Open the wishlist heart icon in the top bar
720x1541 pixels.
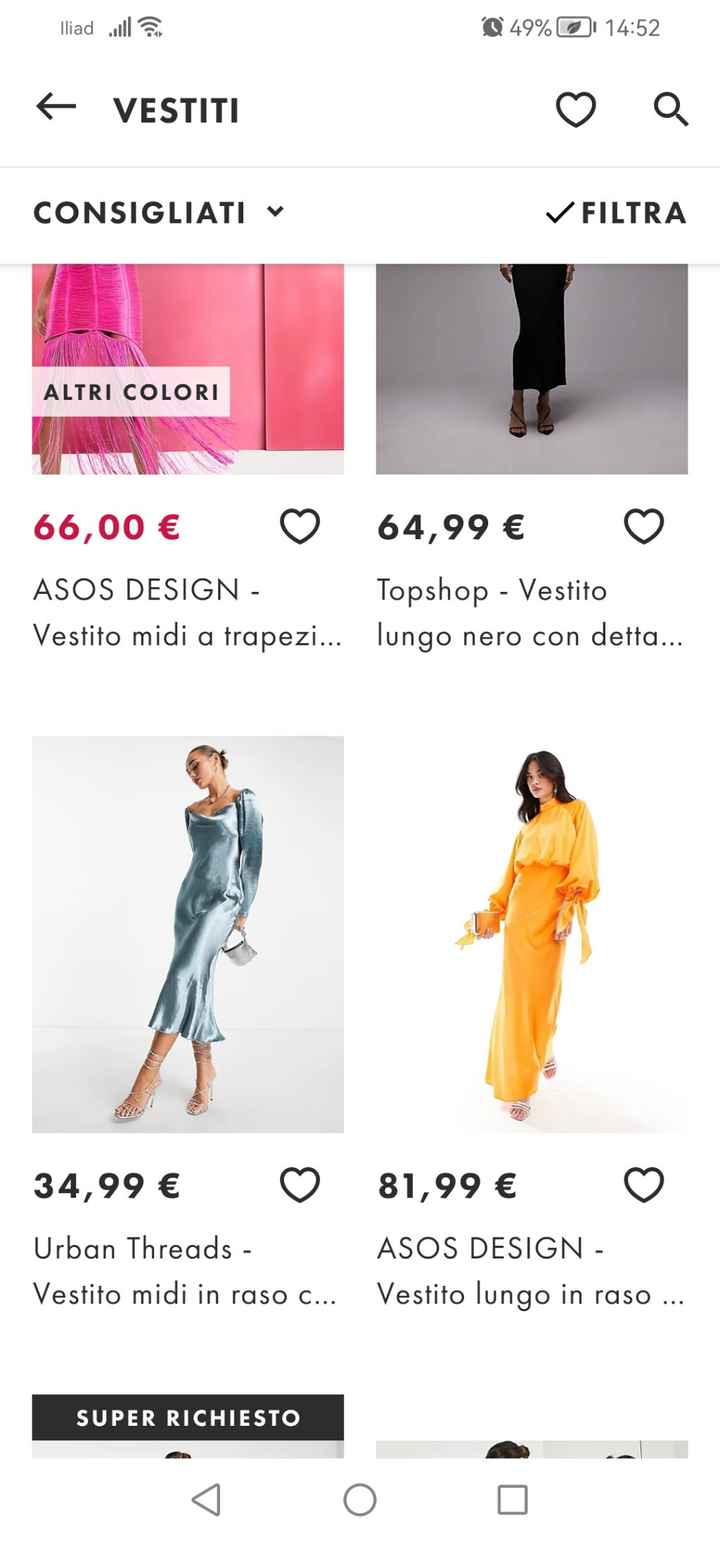tap(575, 110)
